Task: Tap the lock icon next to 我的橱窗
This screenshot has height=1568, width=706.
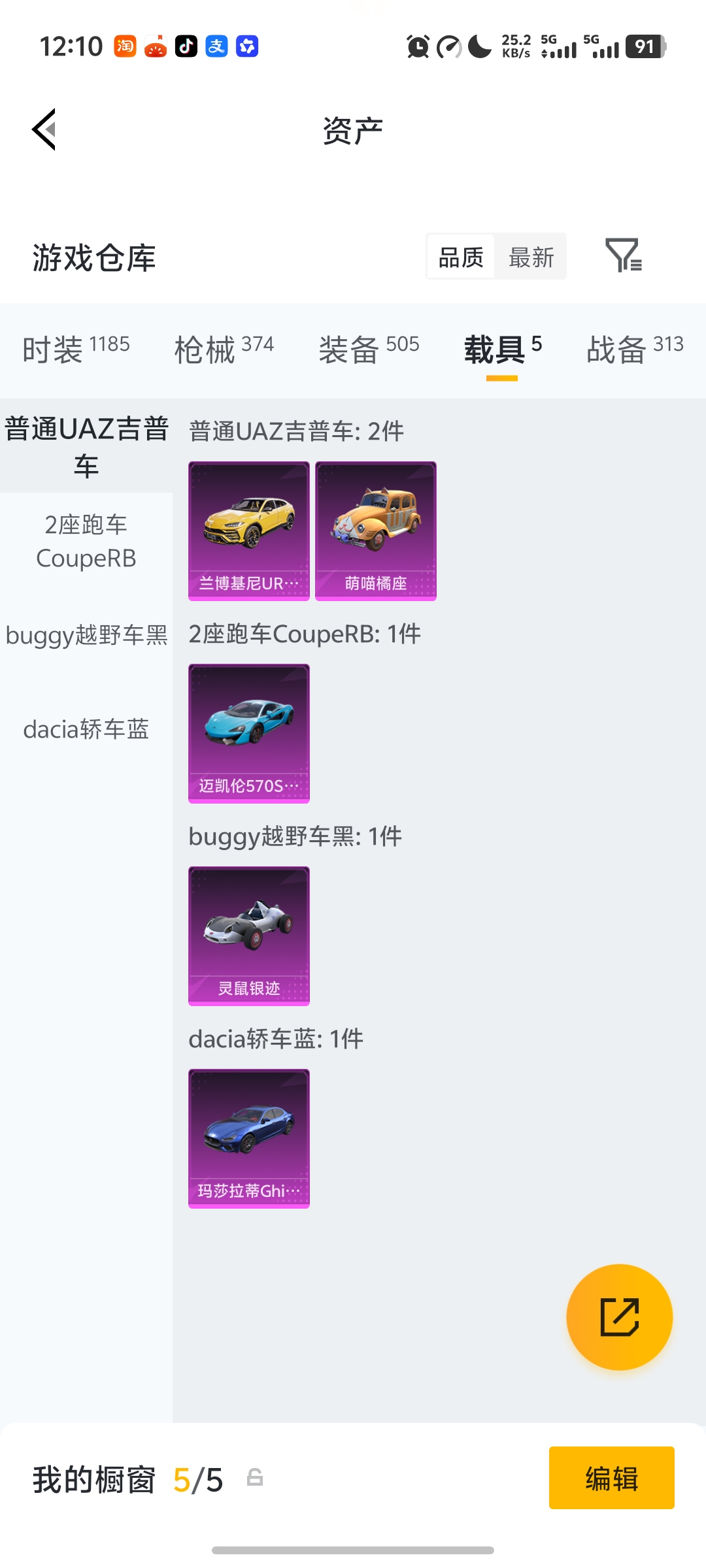Action: pyautogui.click(x=255, y=1480)
